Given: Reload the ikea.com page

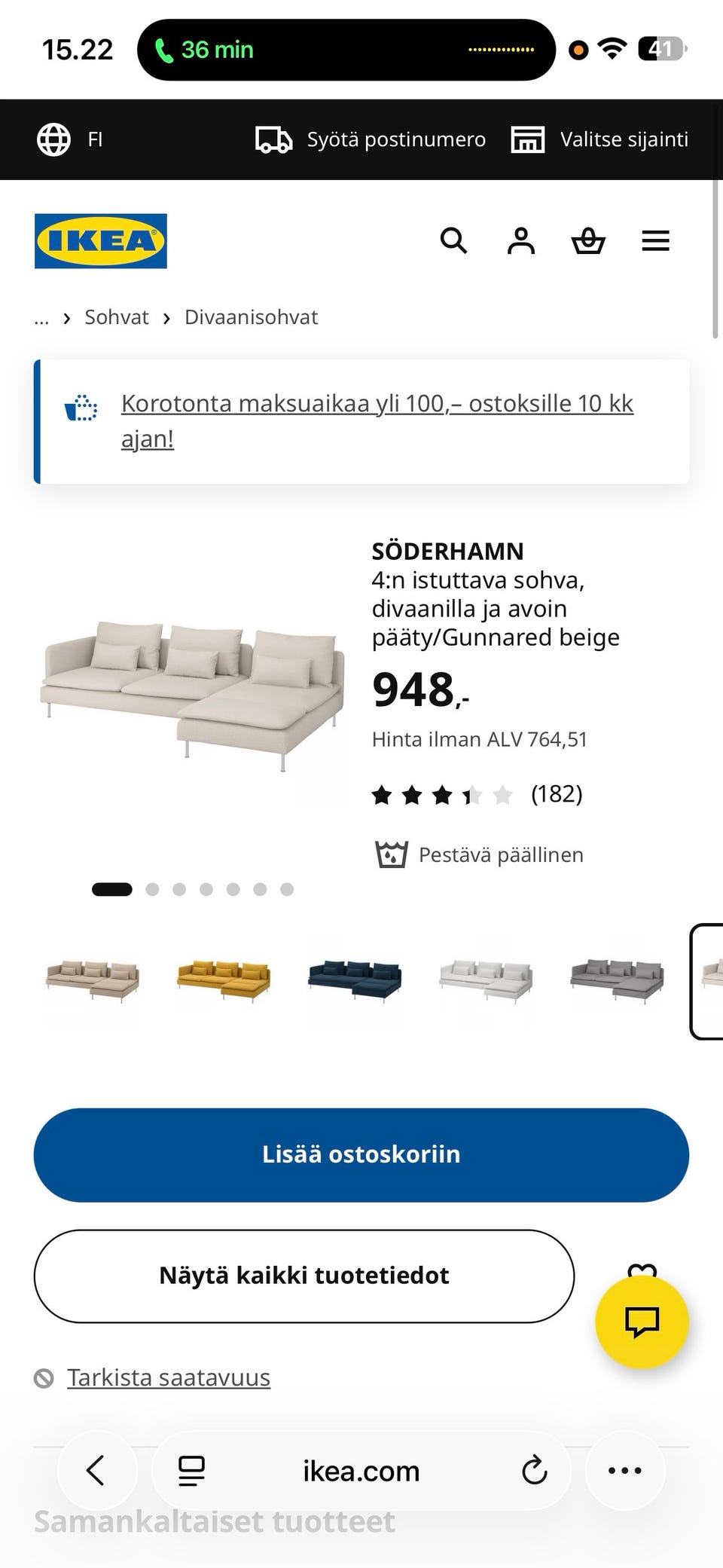Looking at the screenshot, I should click(534, 1470).
